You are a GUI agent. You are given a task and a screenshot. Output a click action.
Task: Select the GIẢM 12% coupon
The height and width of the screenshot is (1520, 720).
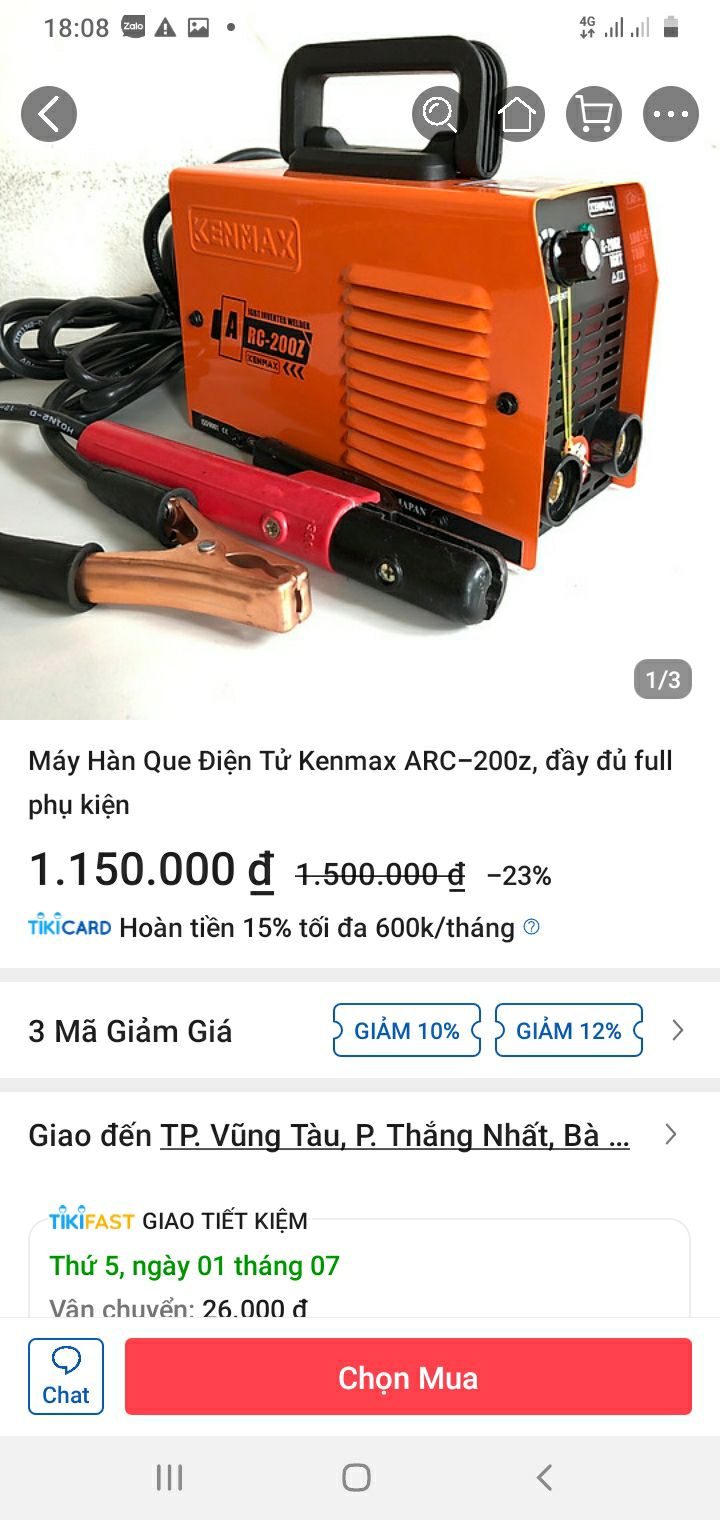[568, 1030]
